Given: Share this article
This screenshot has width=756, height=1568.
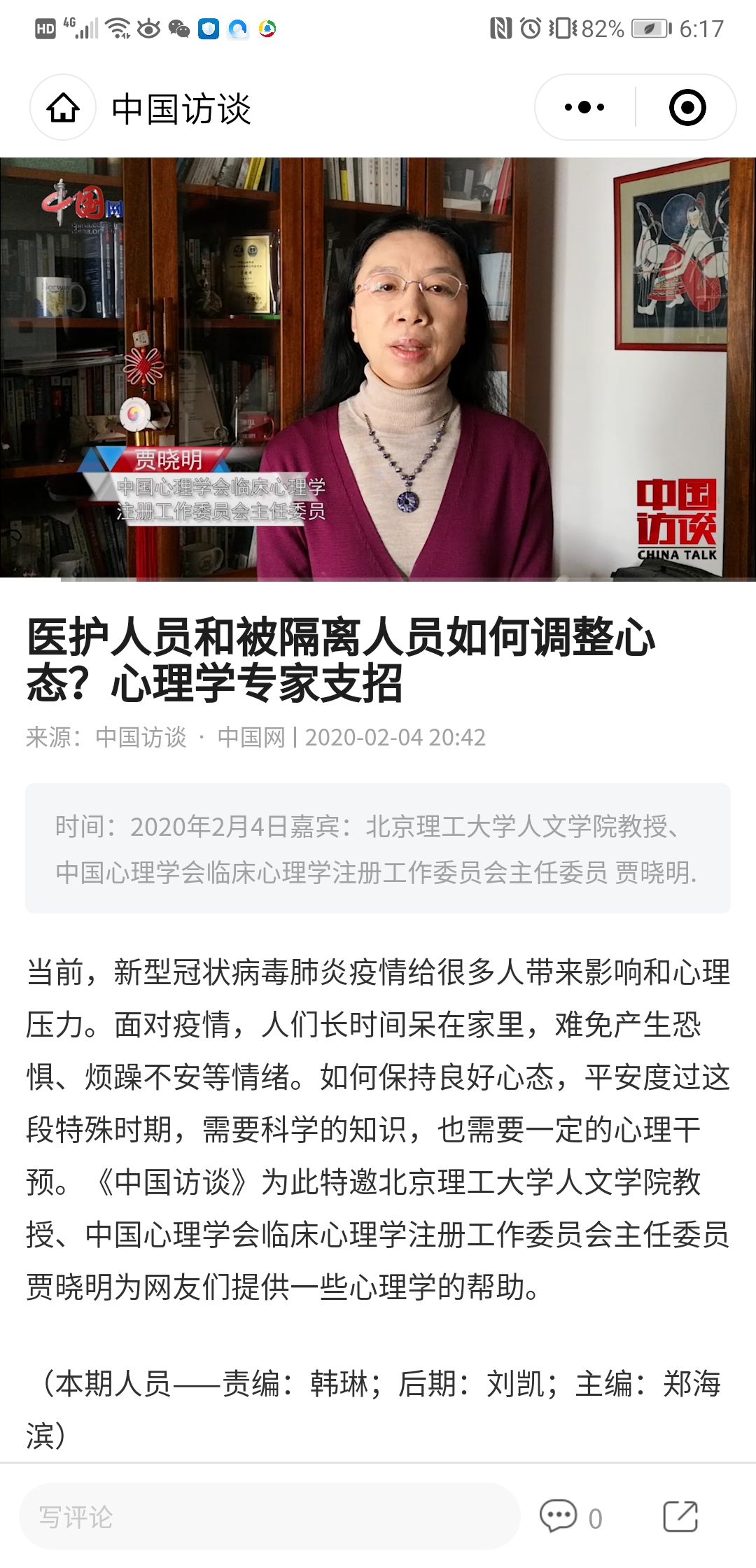Looking at the screenshot, I should pos(680,1517).
